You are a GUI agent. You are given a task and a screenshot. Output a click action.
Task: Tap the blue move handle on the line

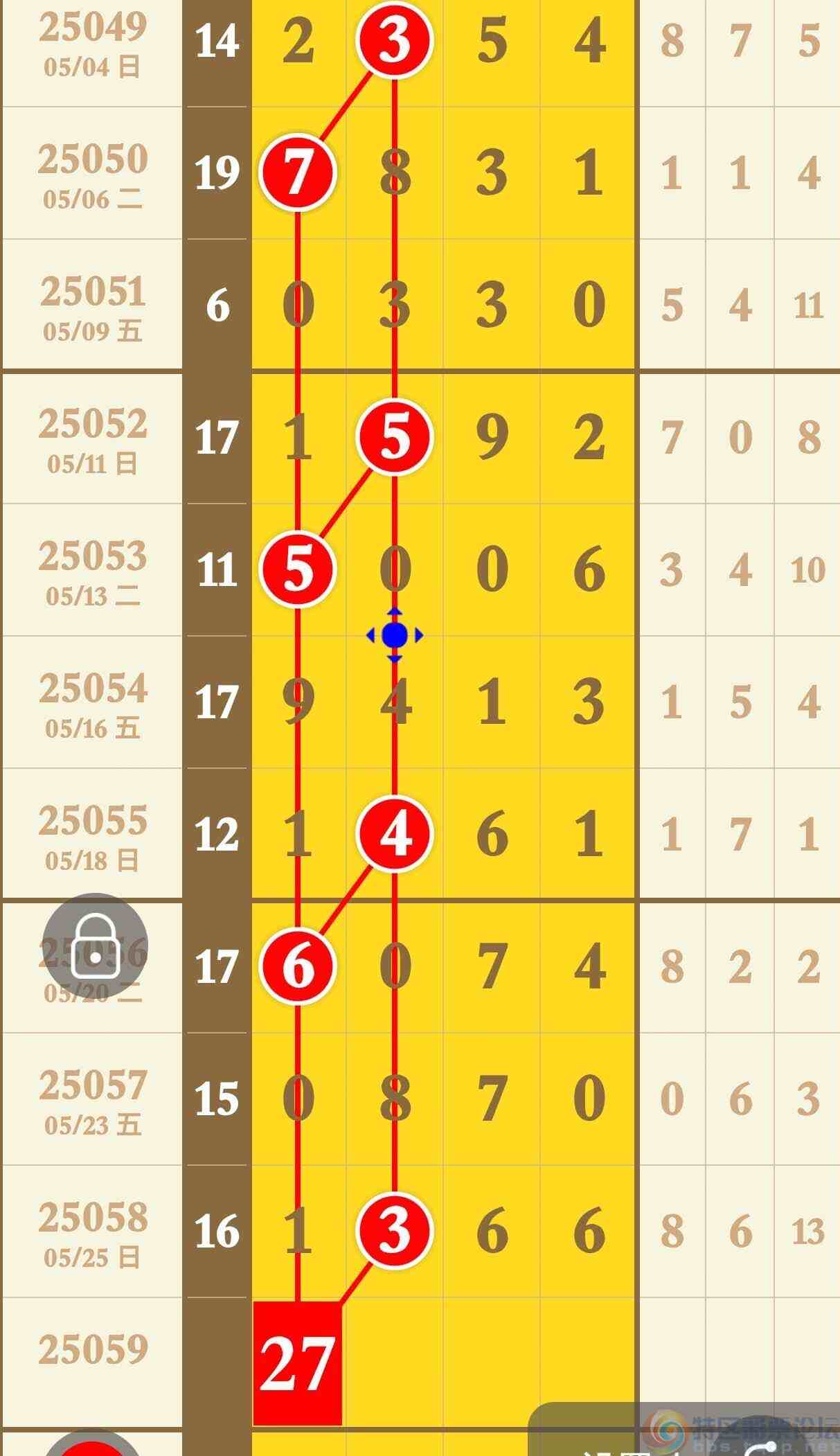395,635
